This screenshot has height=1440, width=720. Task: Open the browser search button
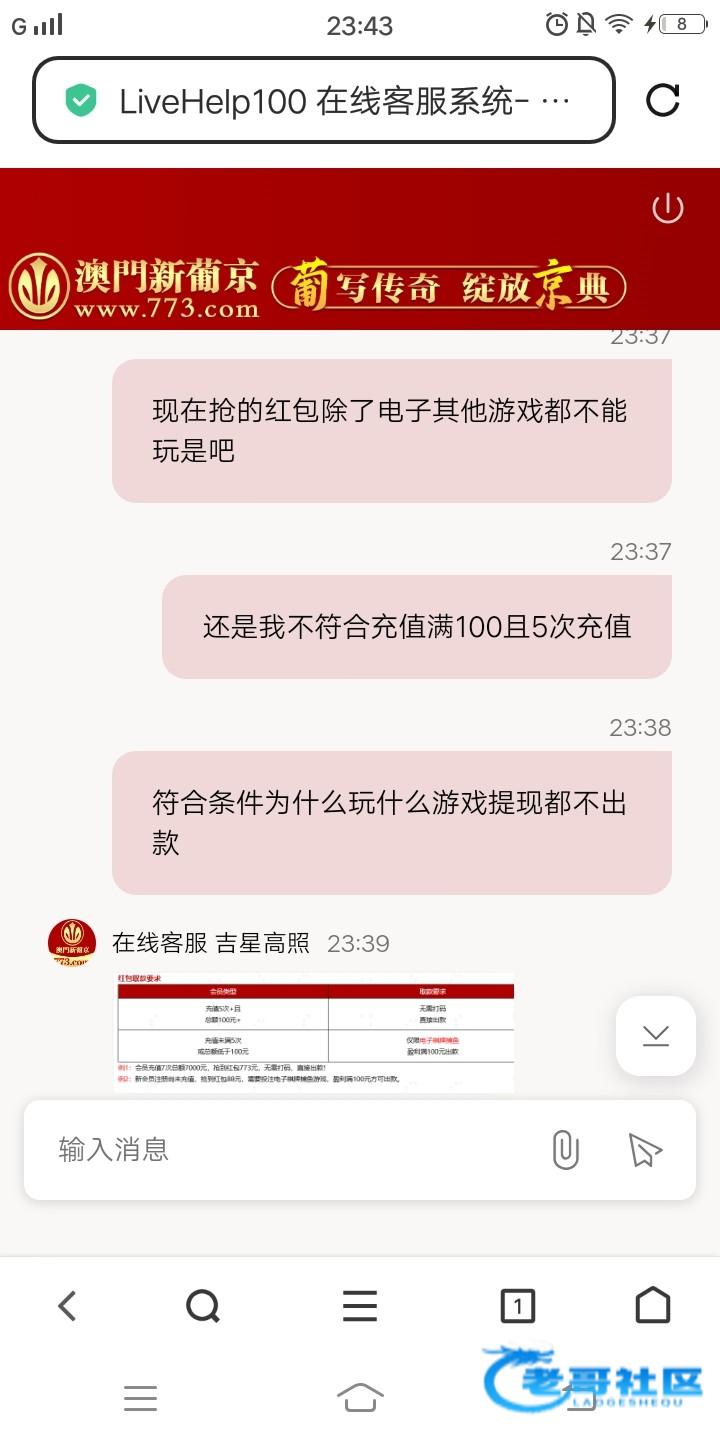[203, 1305]
